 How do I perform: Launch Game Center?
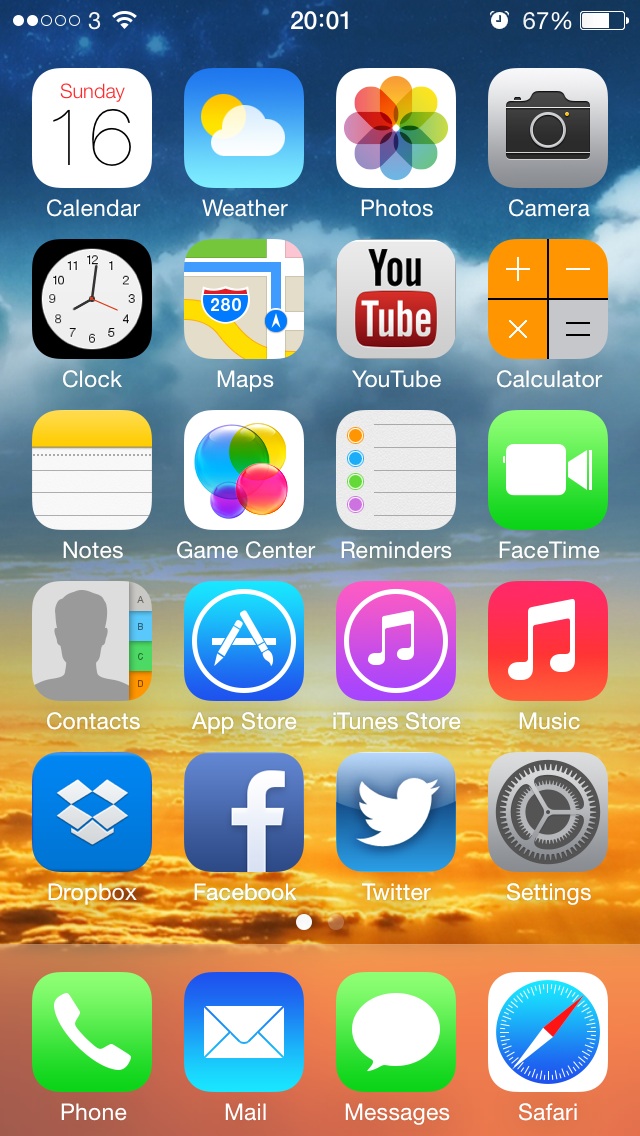244,470
